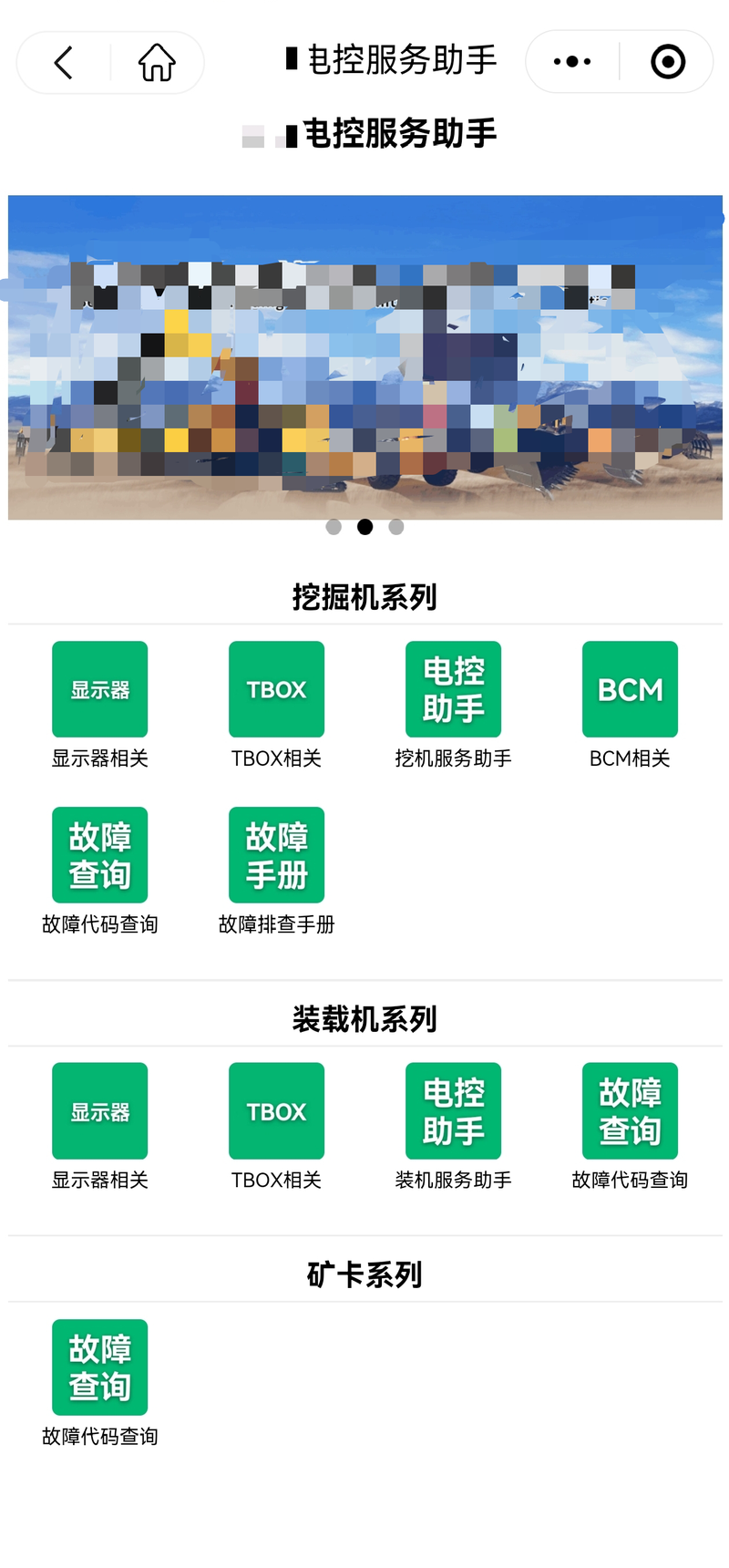Screen dimensions: 729x1568
Task: Close the mini program via the circle icon
Action: tap(668, 62)
